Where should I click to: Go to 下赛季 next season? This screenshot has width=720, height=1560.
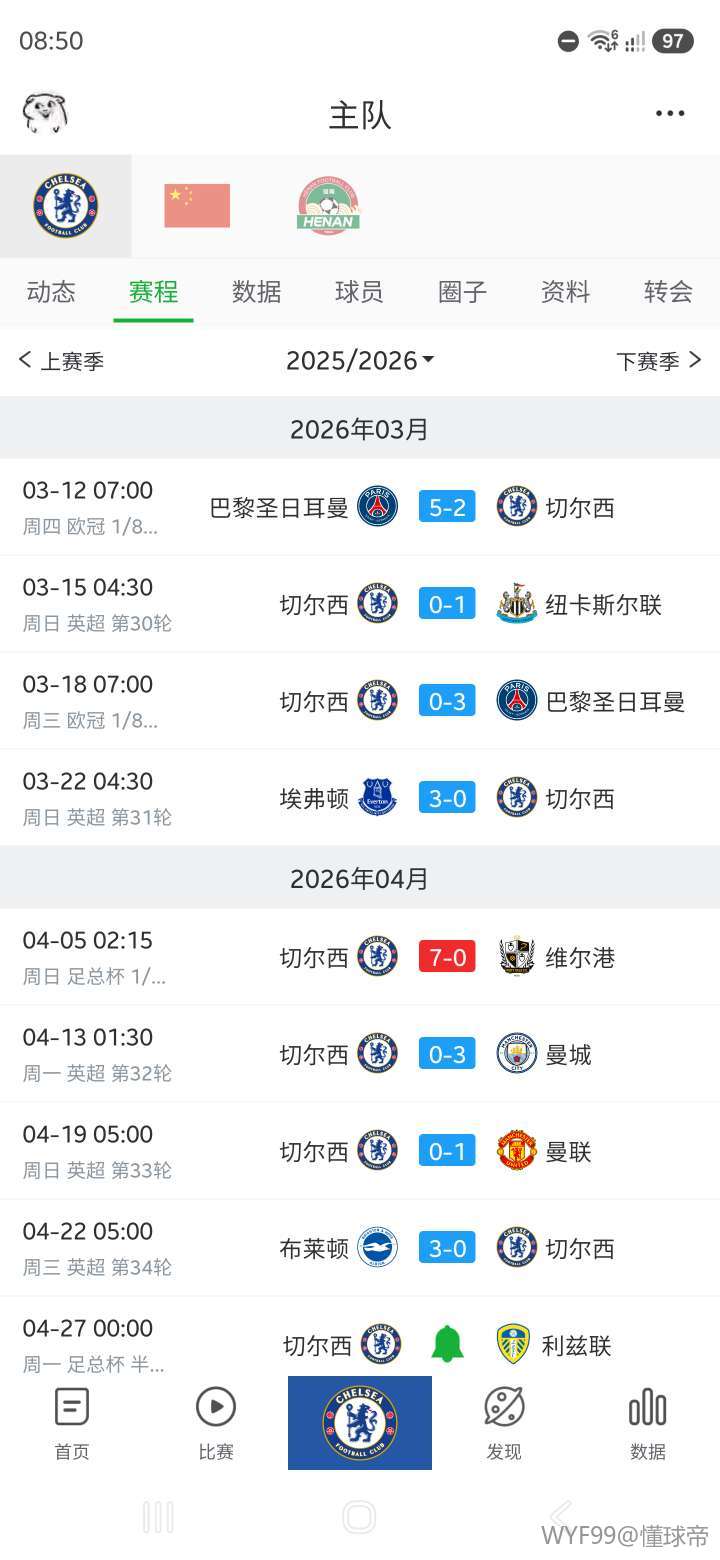(658, 361)
